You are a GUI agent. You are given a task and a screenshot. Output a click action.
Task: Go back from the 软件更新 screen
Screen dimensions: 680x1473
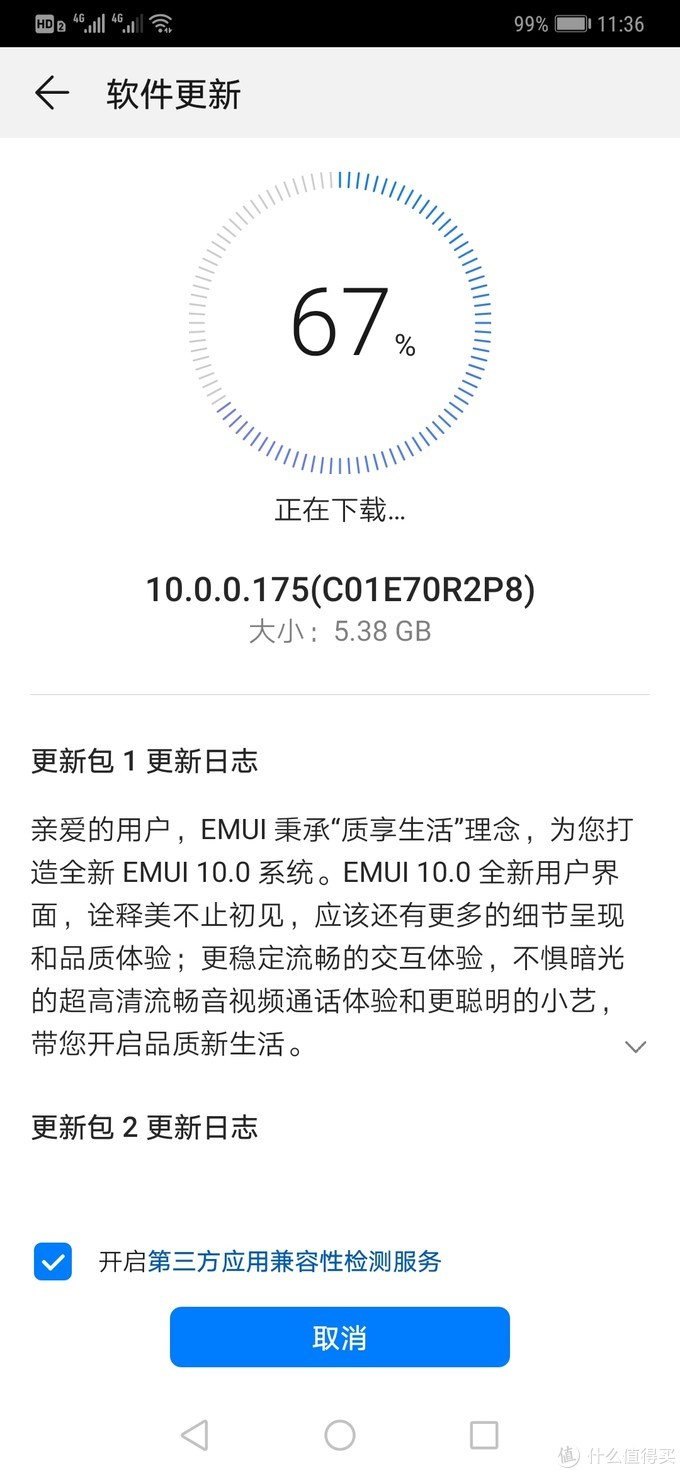point(52,94)
